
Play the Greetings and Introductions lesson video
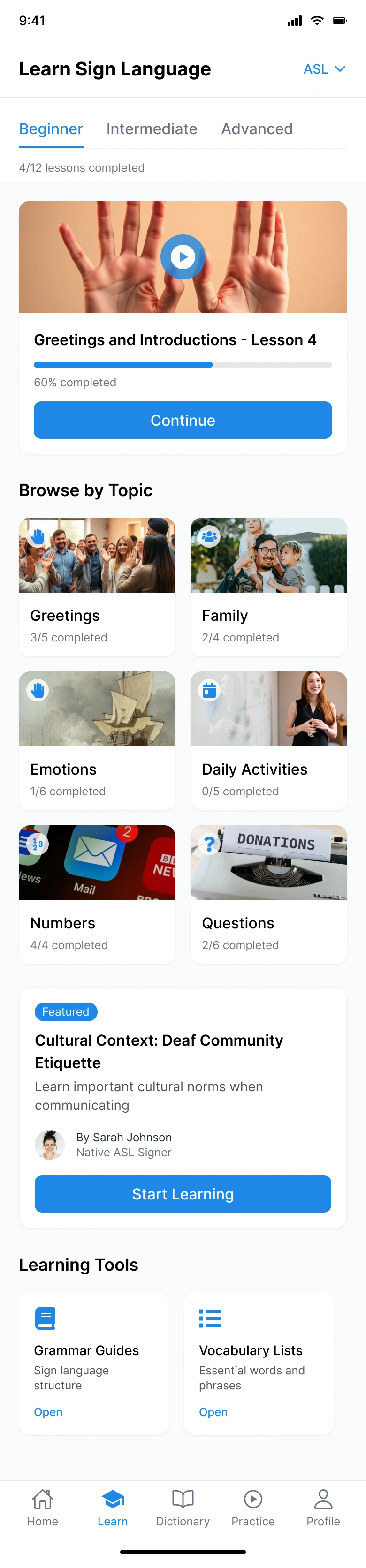click(183, 257)
